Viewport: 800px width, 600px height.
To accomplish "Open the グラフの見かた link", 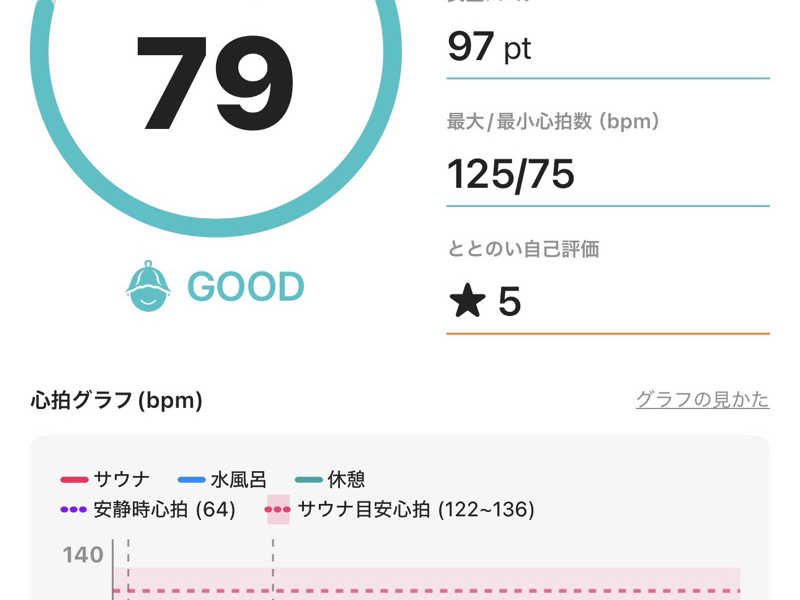I will pos(702,400).
